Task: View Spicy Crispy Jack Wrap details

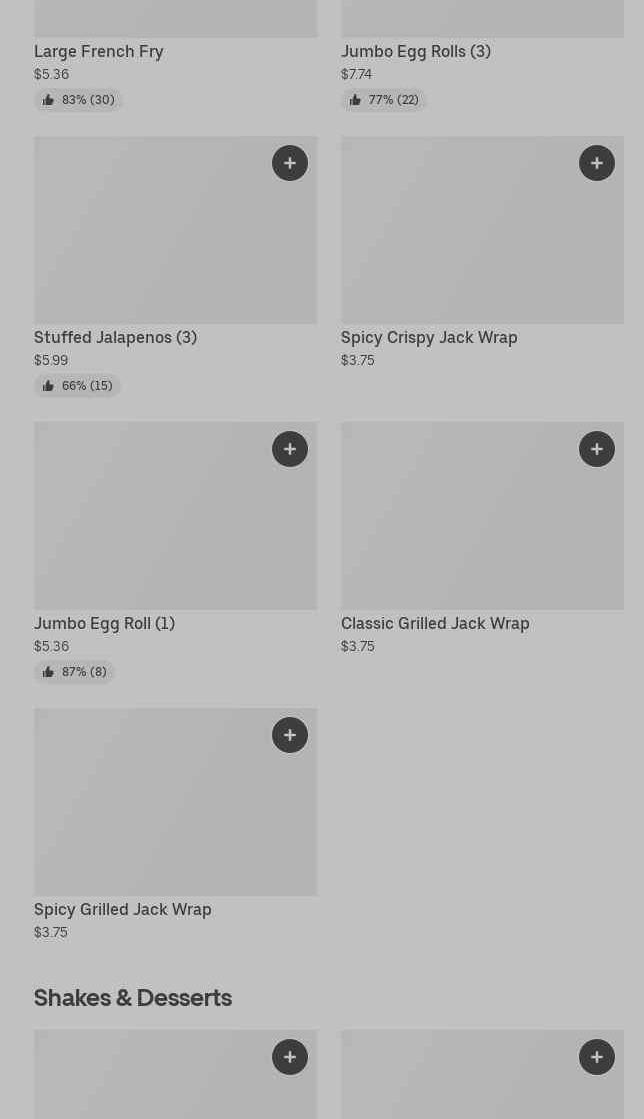Action: [x=429, y=337]
